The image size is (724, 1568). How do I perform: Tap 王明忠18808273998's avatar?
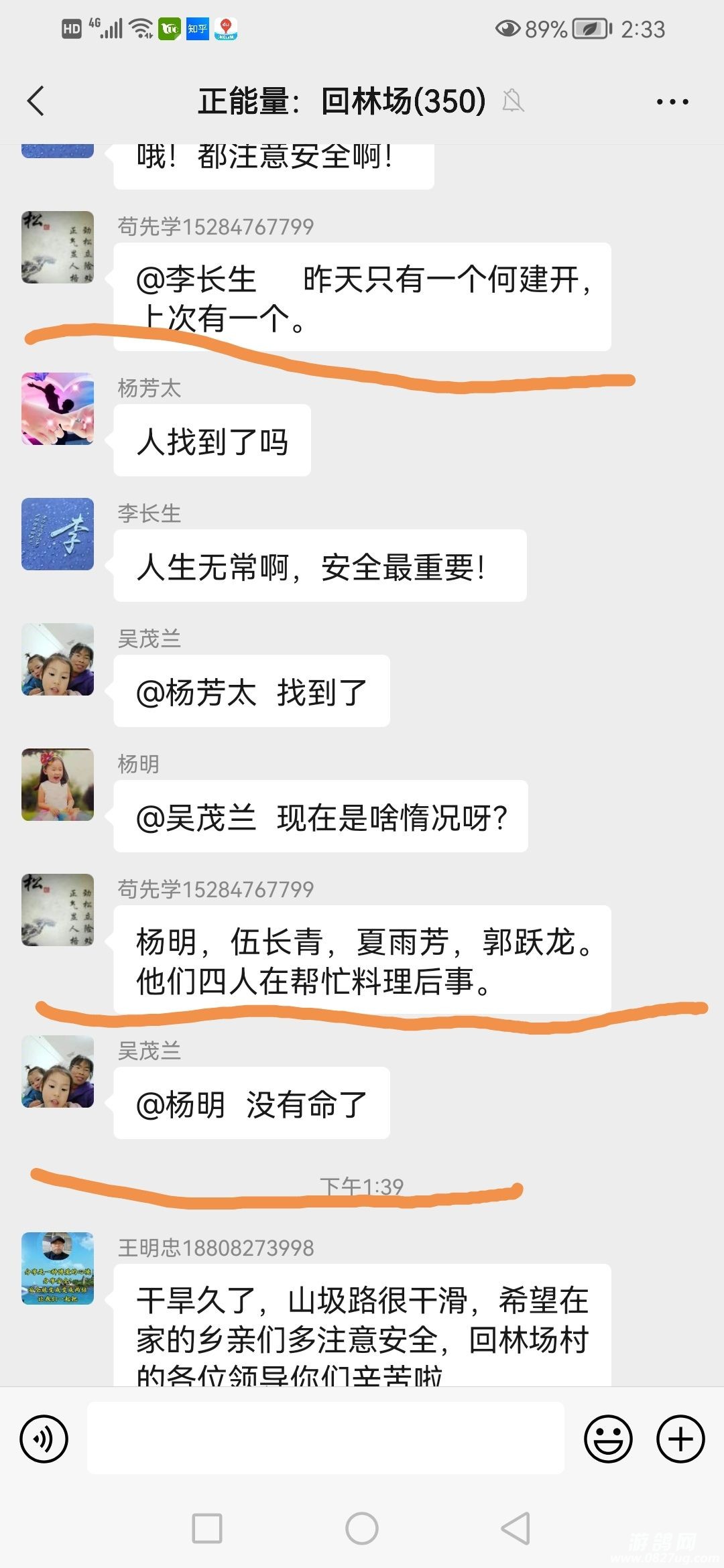point(58,1268)
